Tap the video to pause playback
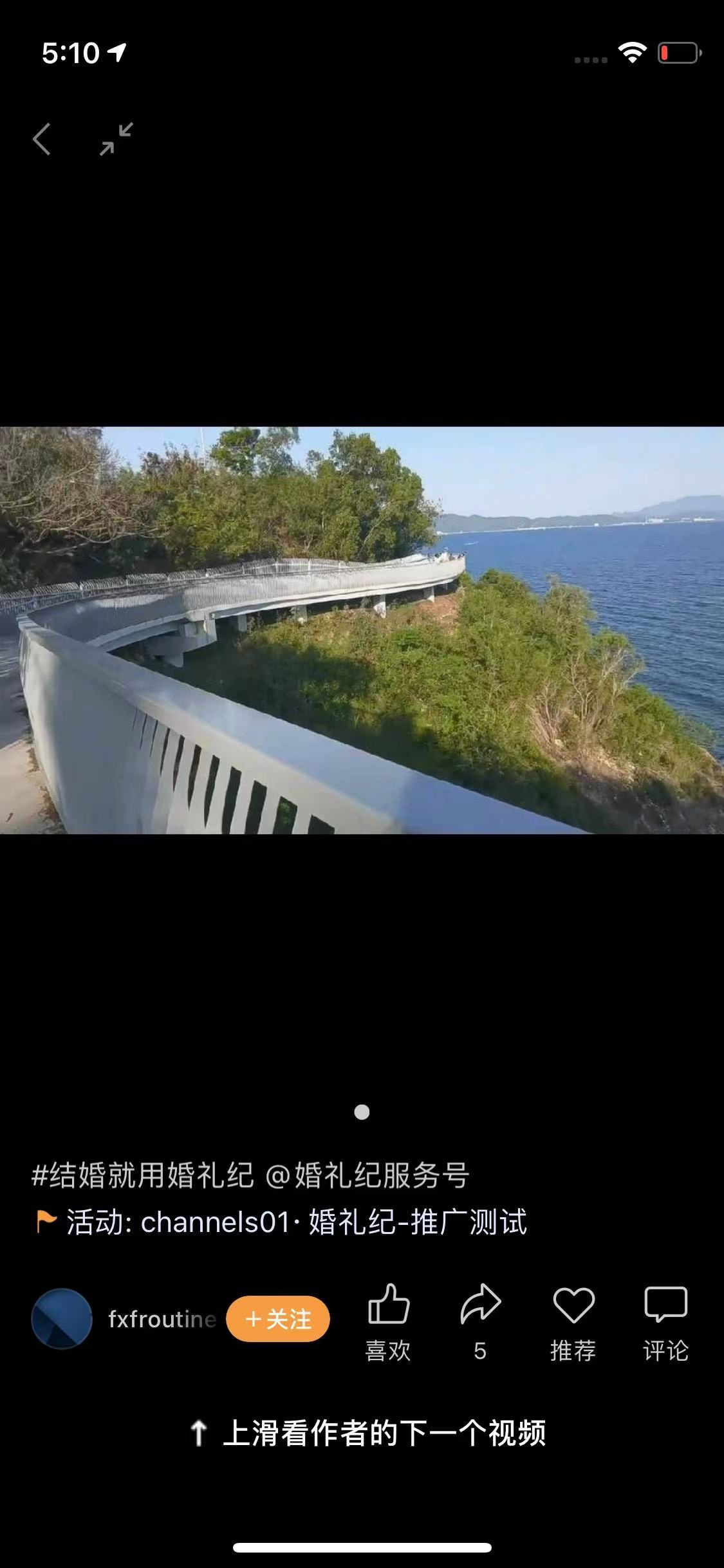The height and width of the screenshot is (1568, 724). coord(362,630)
